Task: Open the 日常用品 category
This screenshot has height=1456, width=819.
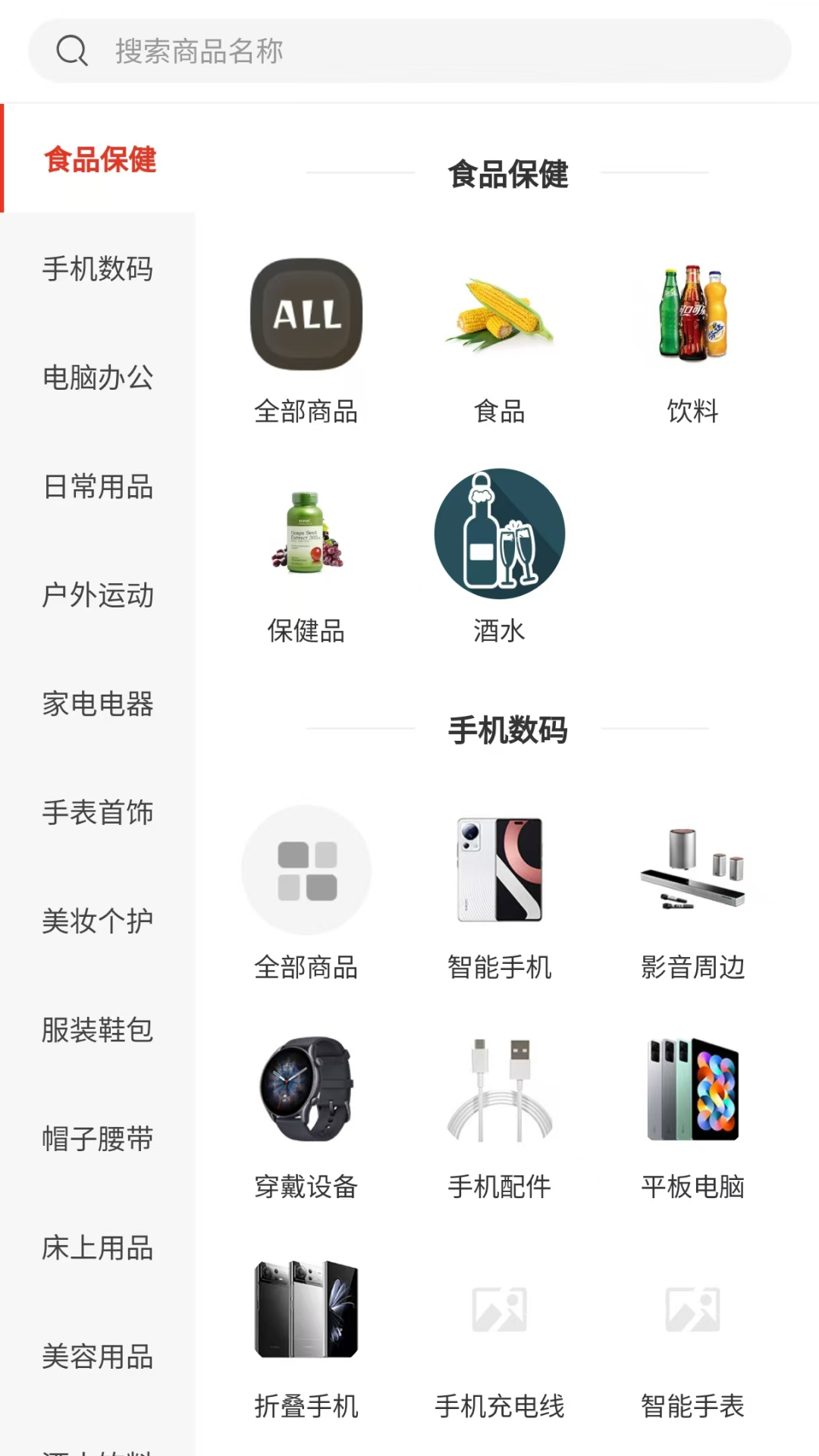Action: click(98, 487)
